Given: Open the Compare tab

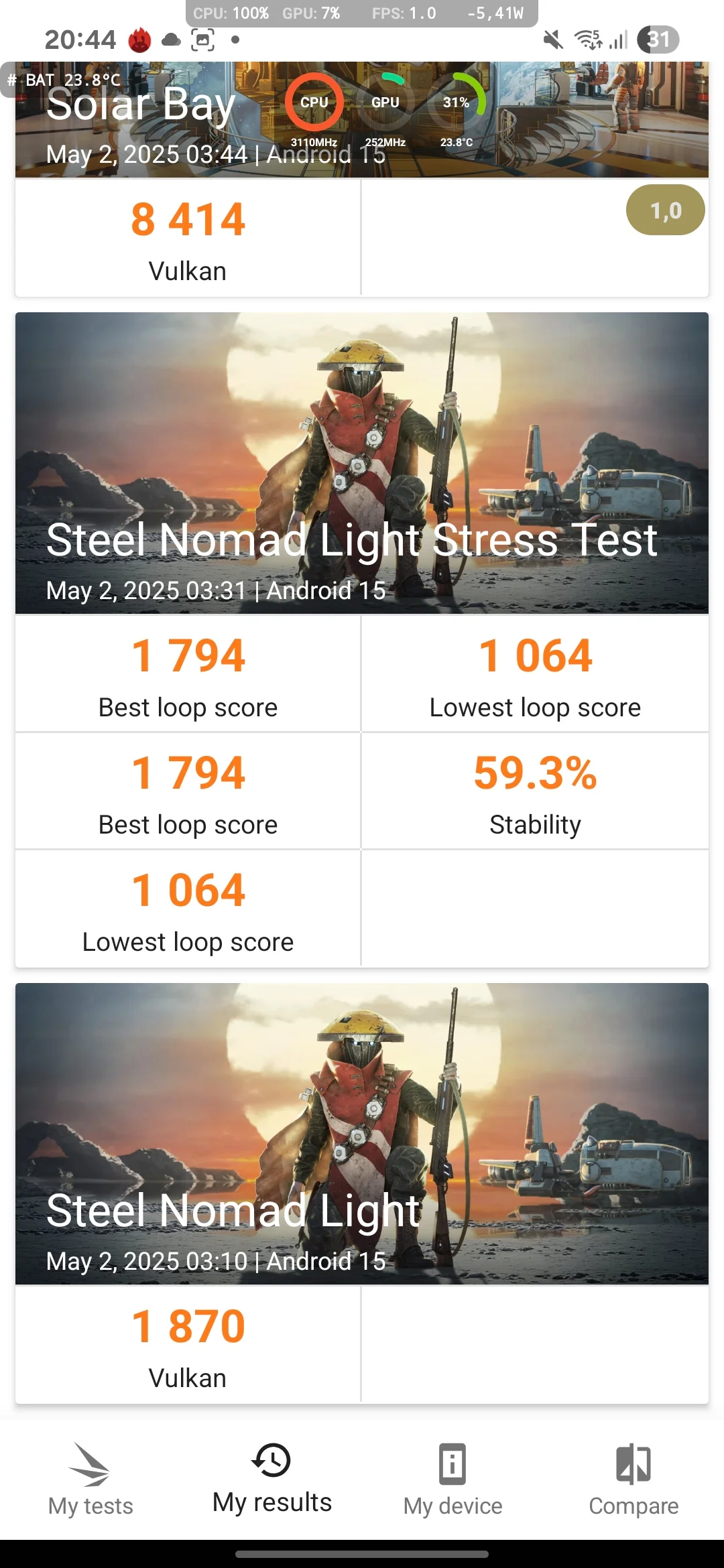Looking at the screenshot, I should (x=633, y=1480).
